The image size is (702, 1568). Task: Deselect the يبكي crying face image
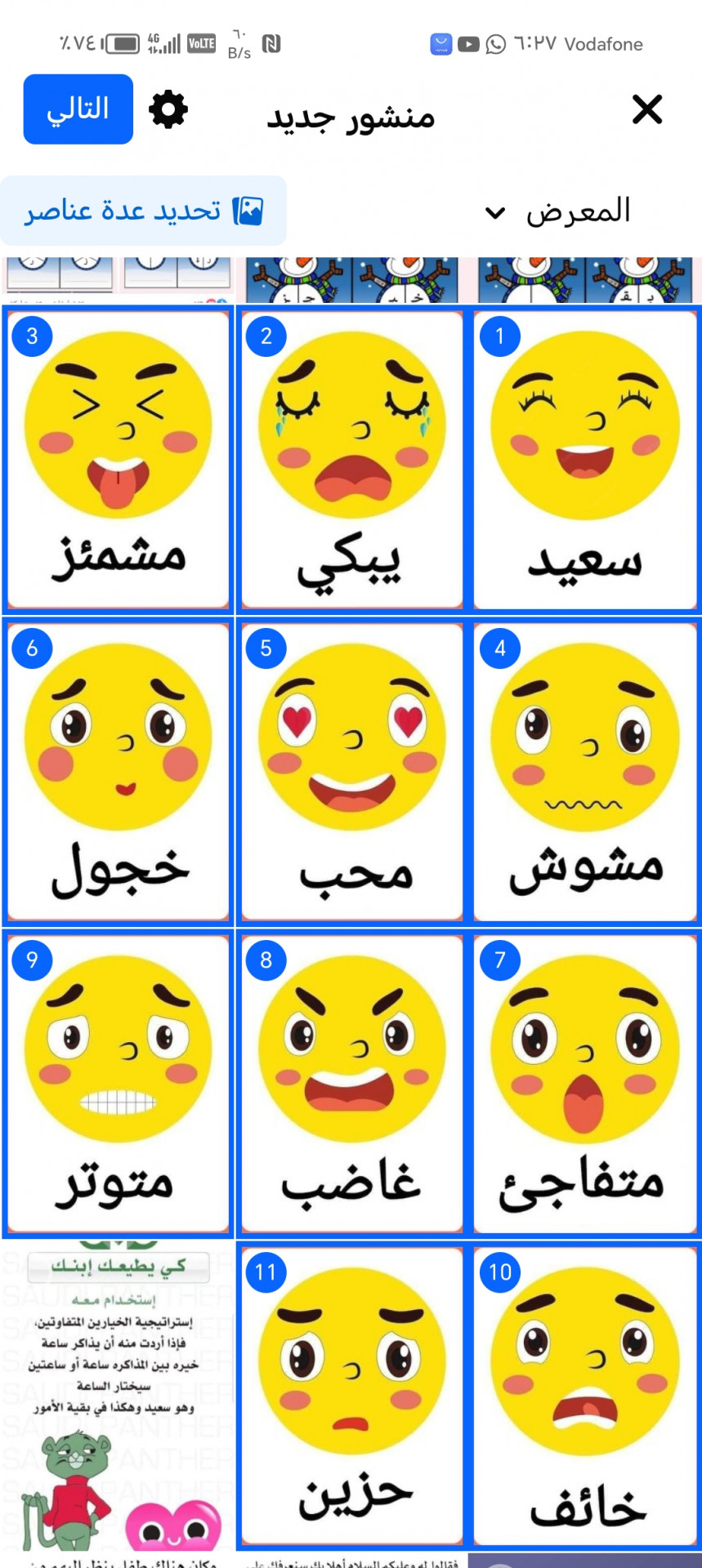click(351, 460)
